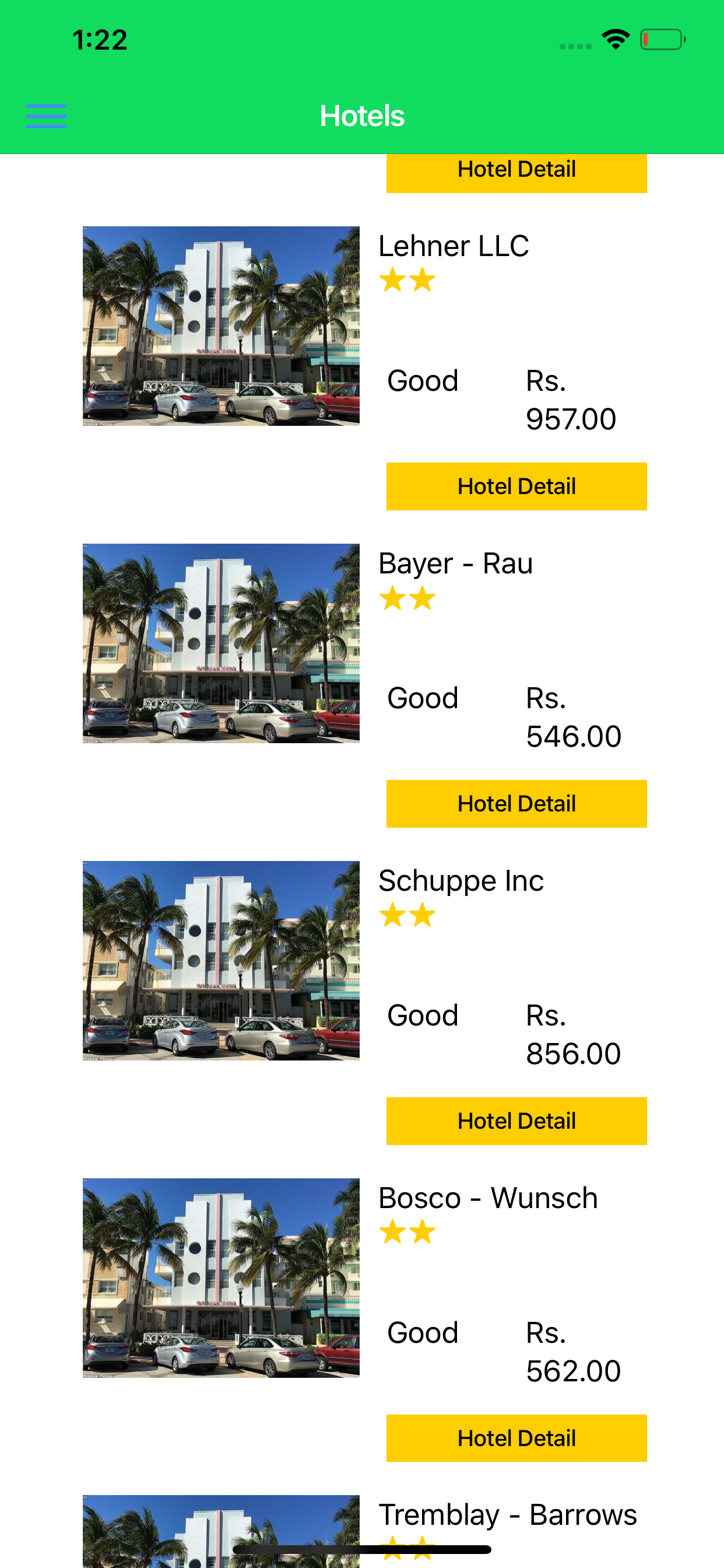Choose the Bosco - Wunsch hotel photo
Viewport: 724px width, 1568px height.
point(221,1277)
